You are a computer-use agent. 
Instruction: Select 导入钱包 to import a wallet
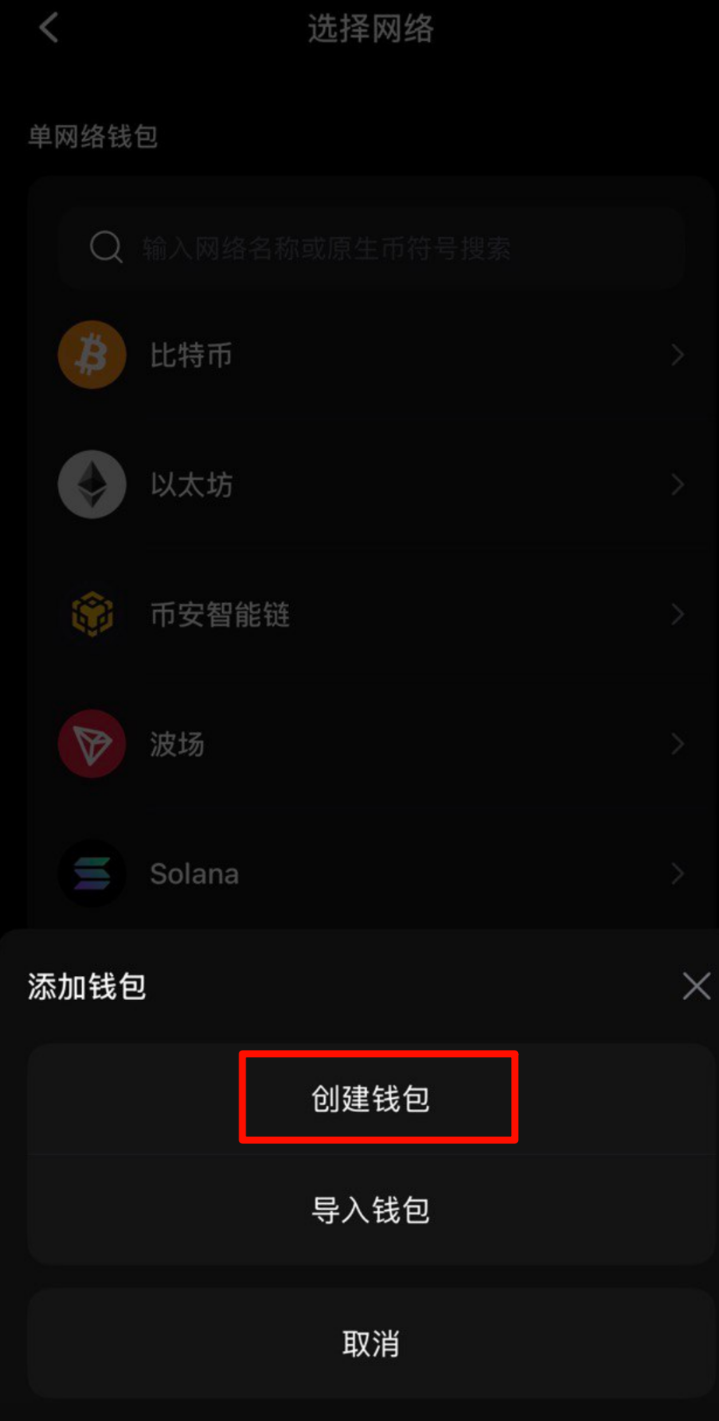click(371, 1210)
